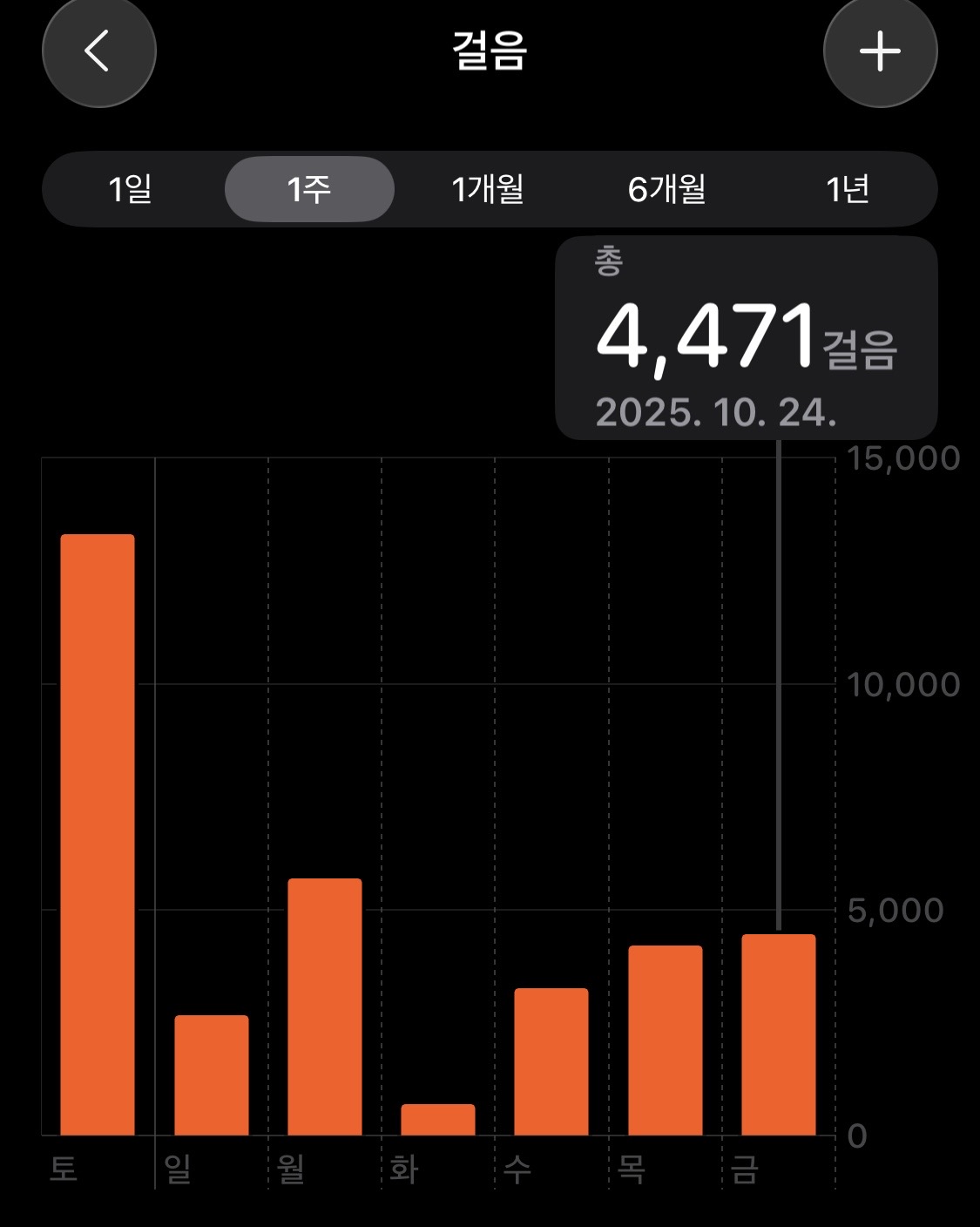
Task: Select the 일 step bar
Action: [211, 1074]
